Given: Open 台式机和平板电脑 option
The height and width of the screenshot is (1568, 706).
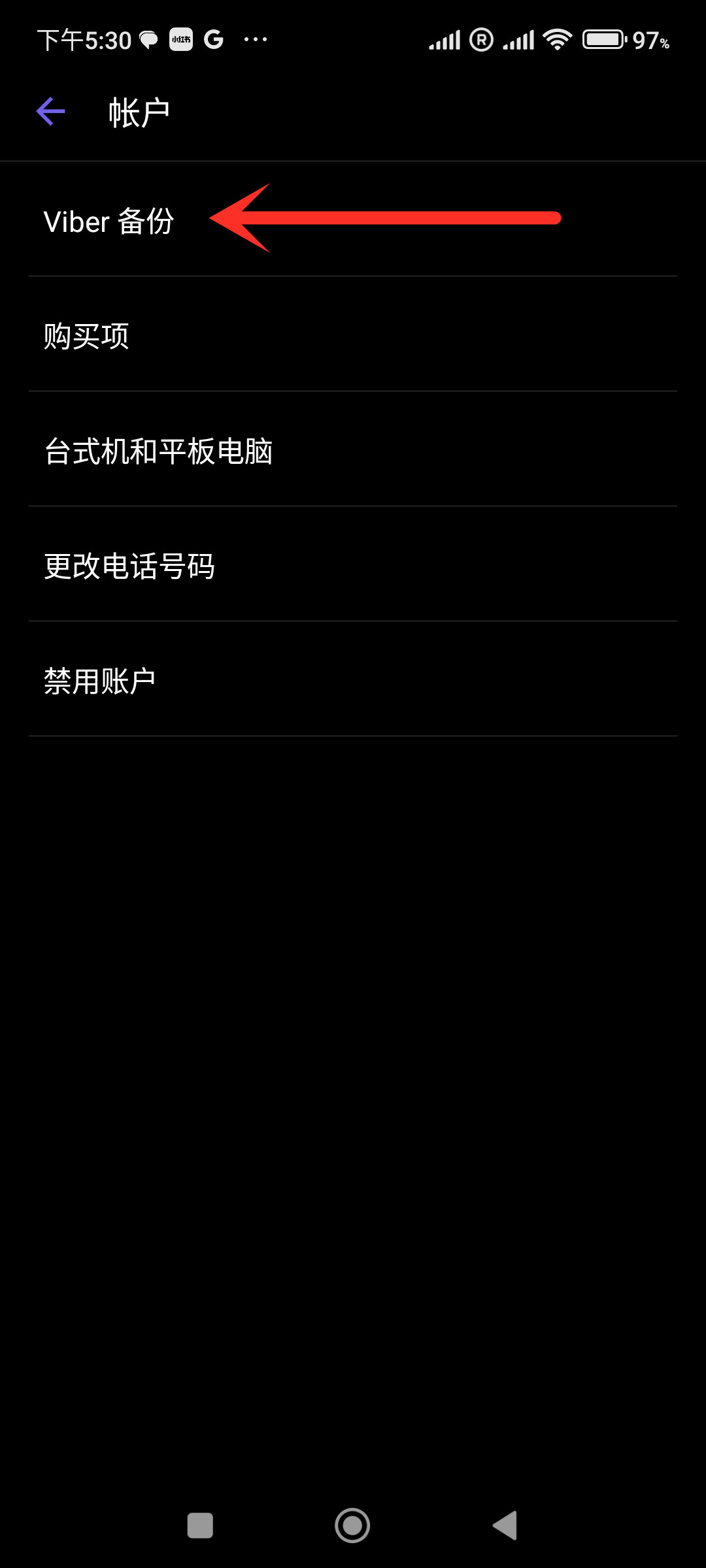Looking at the screenshot, I should [x=353, y=449].
